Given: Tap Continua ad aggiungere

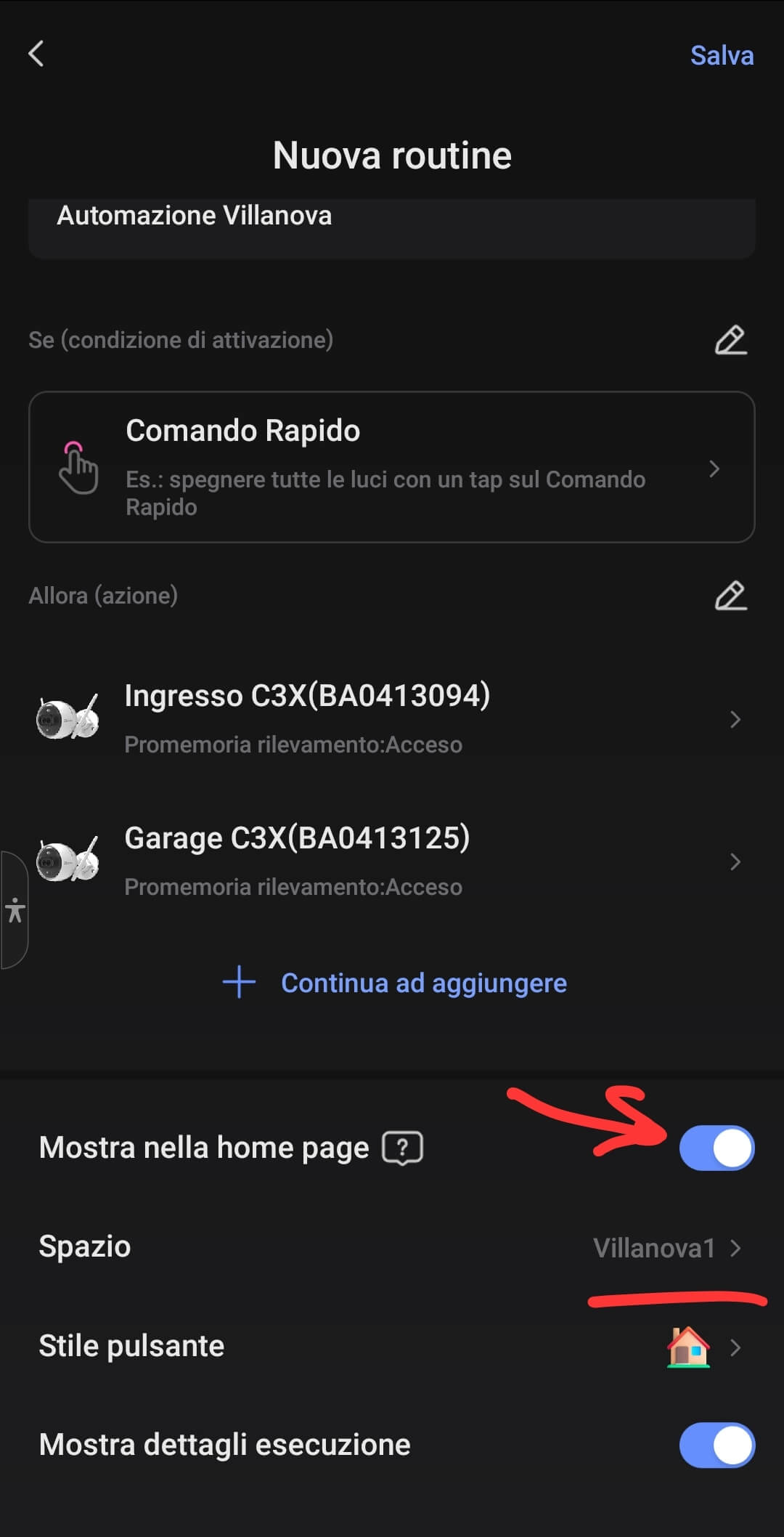Looking at the screenshot, I should 395,983.
